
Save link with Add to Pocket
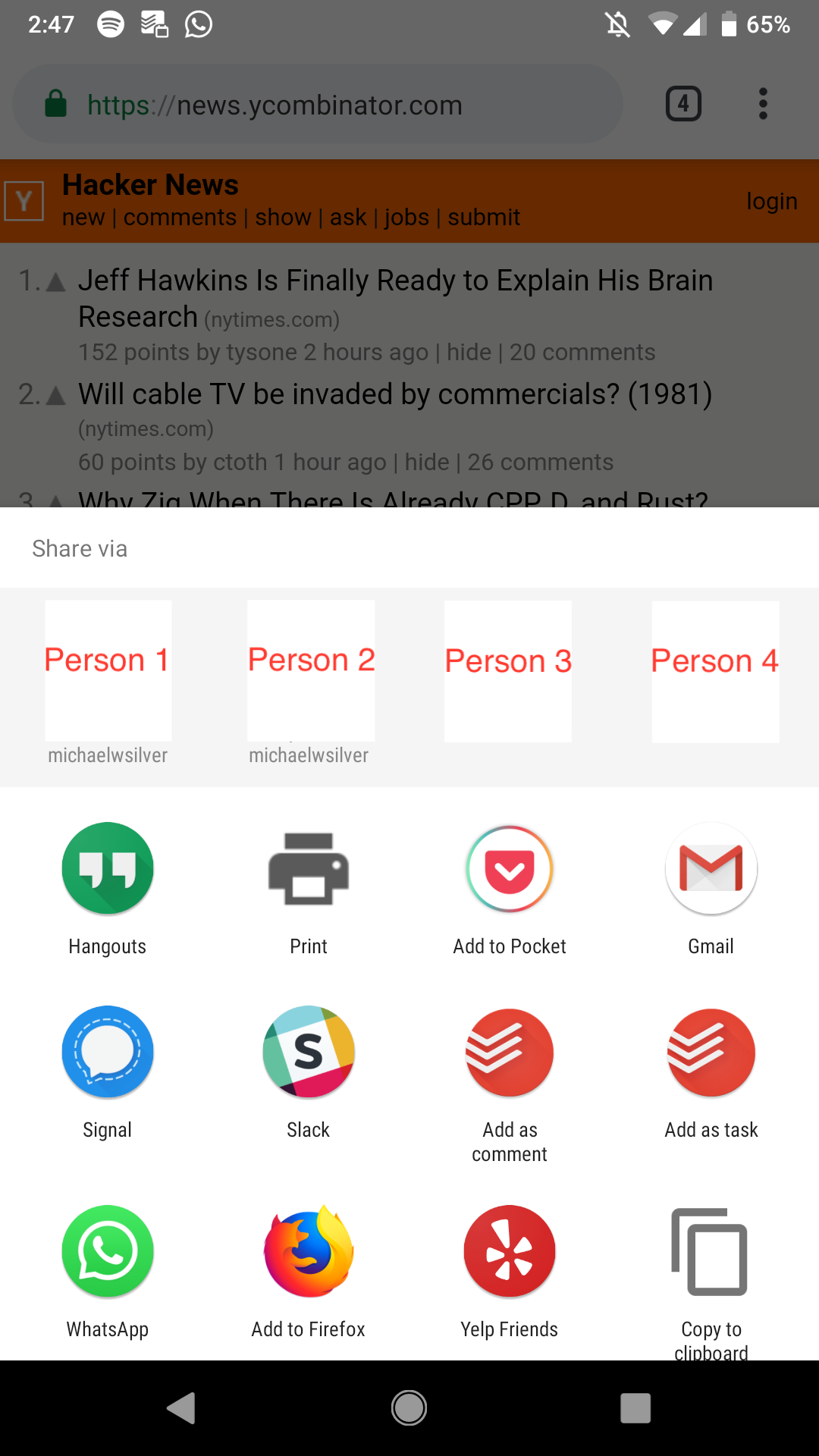510,868
